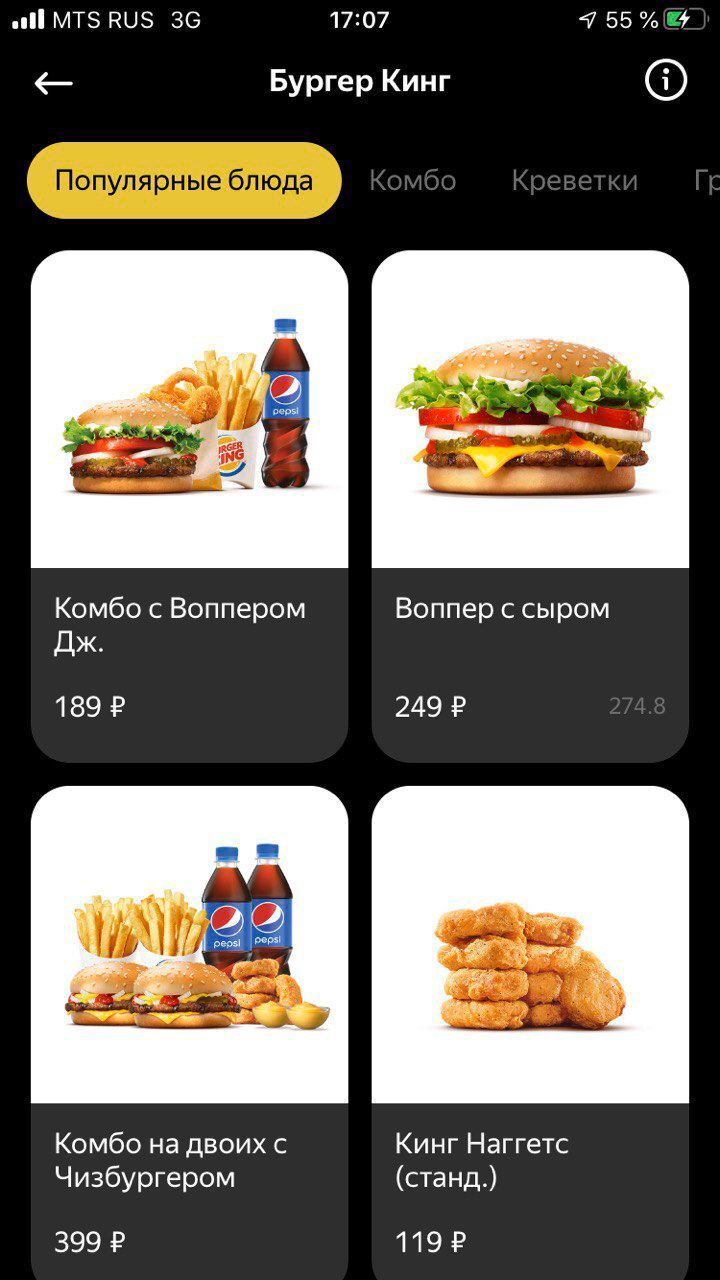The width and height of the screenshot is (720, 1280).
Task: Switch to the Креветки tab
Action: point(575,180)
